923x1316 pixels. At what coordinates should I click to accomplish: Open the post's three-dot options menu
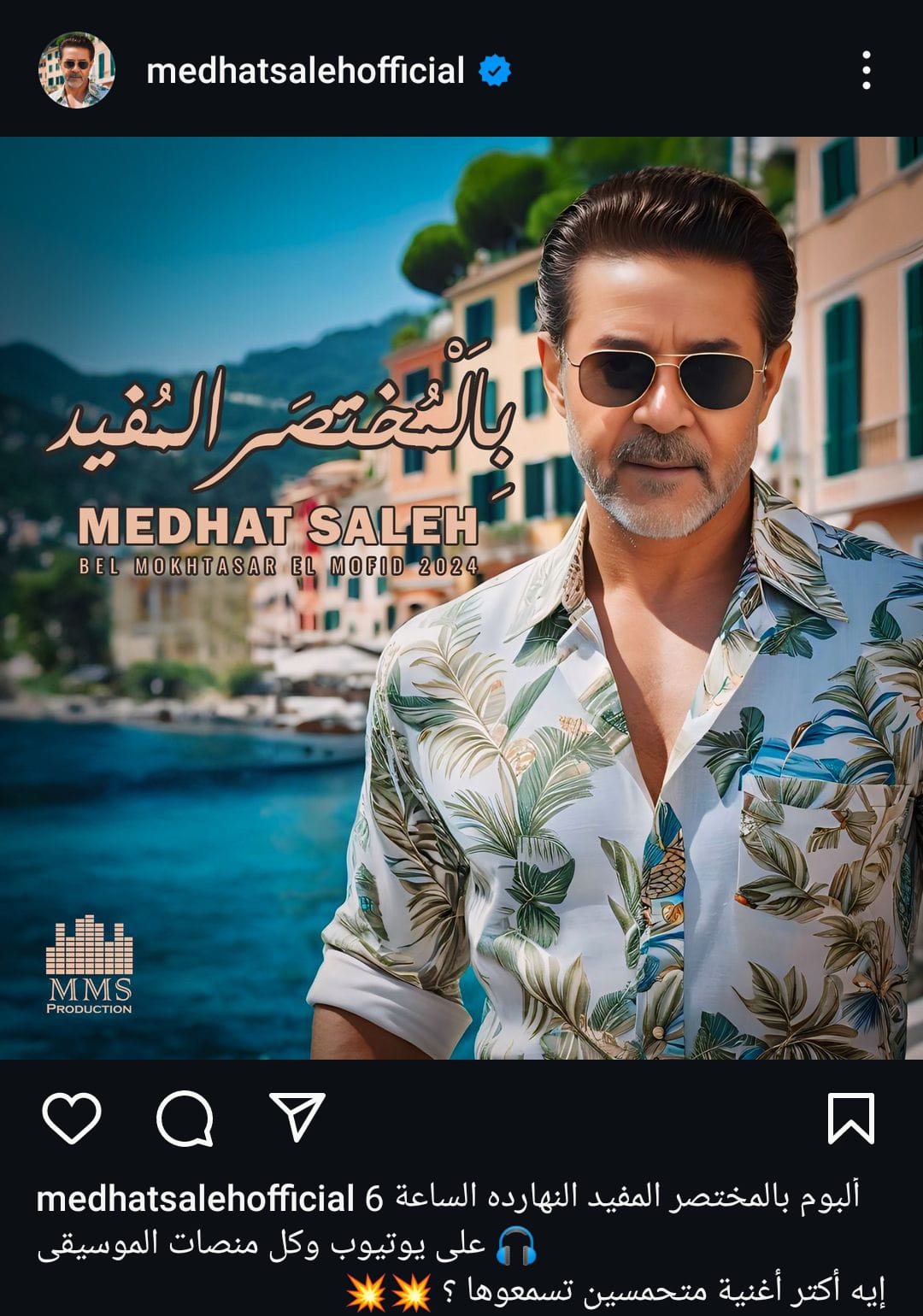pos(866,70)
